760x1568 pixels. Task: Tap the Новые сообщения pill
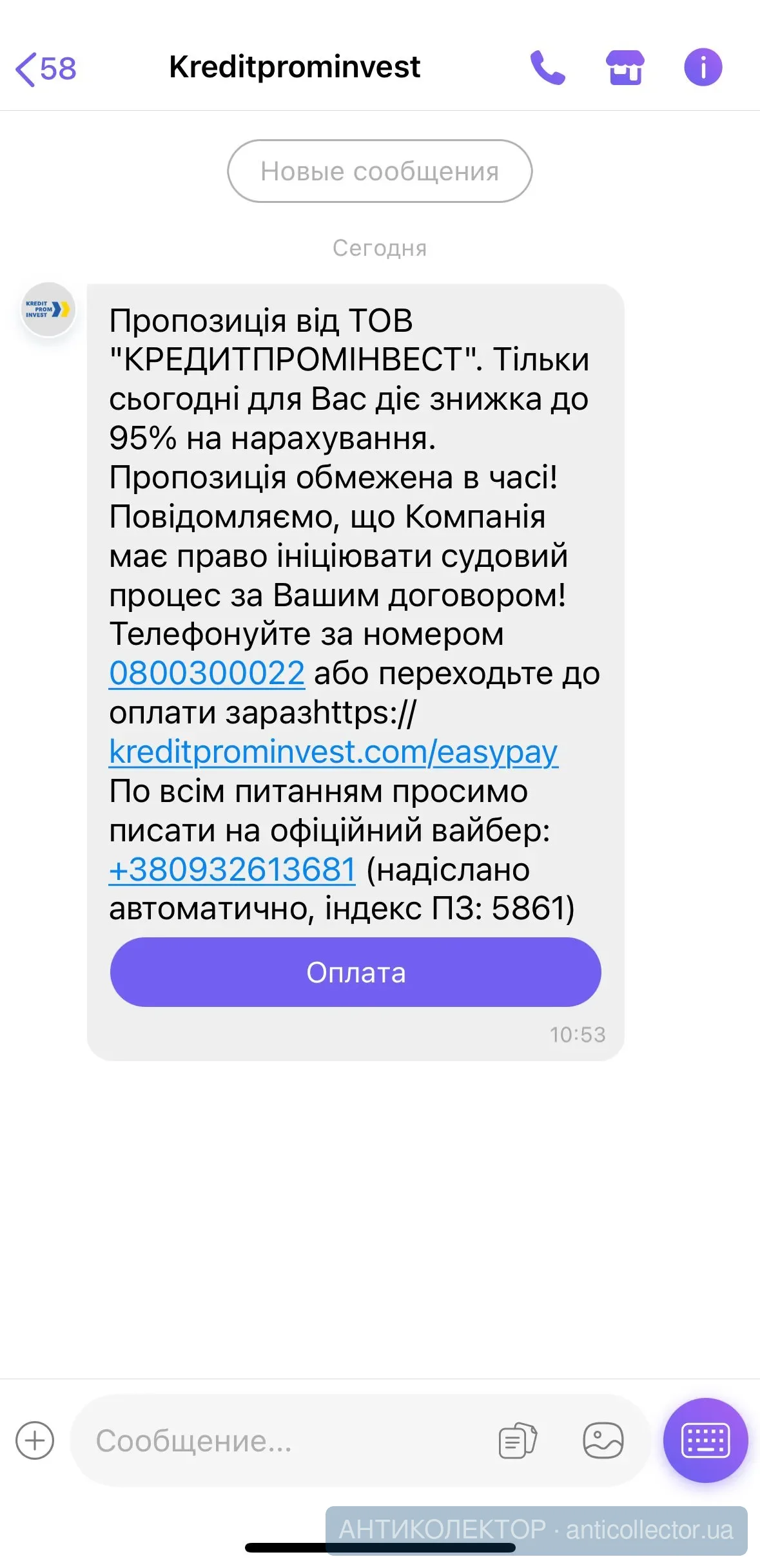click(380, 171)
